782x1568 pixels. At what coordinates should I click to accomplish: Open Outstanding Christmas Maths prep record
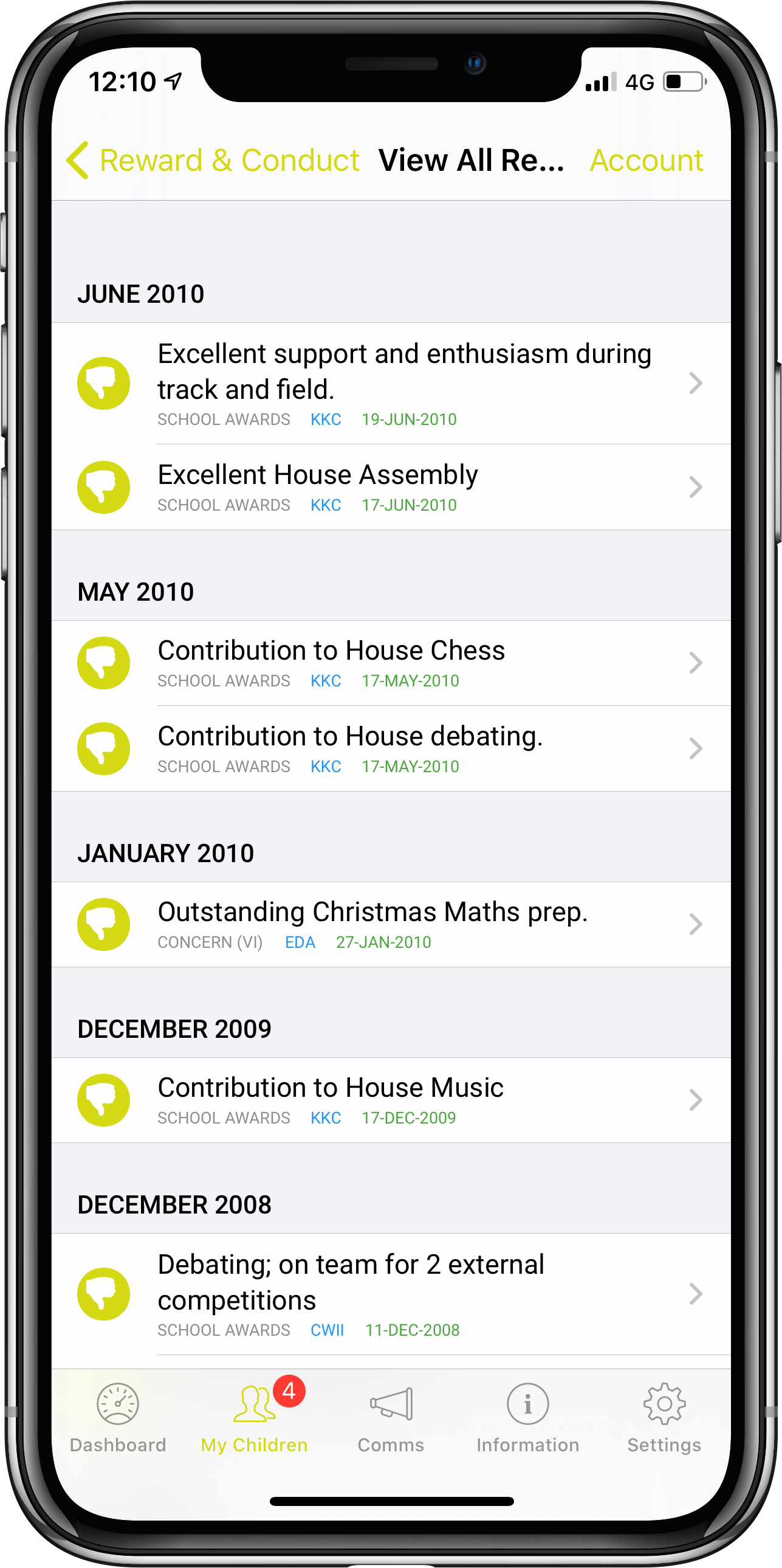click(391, 925)
